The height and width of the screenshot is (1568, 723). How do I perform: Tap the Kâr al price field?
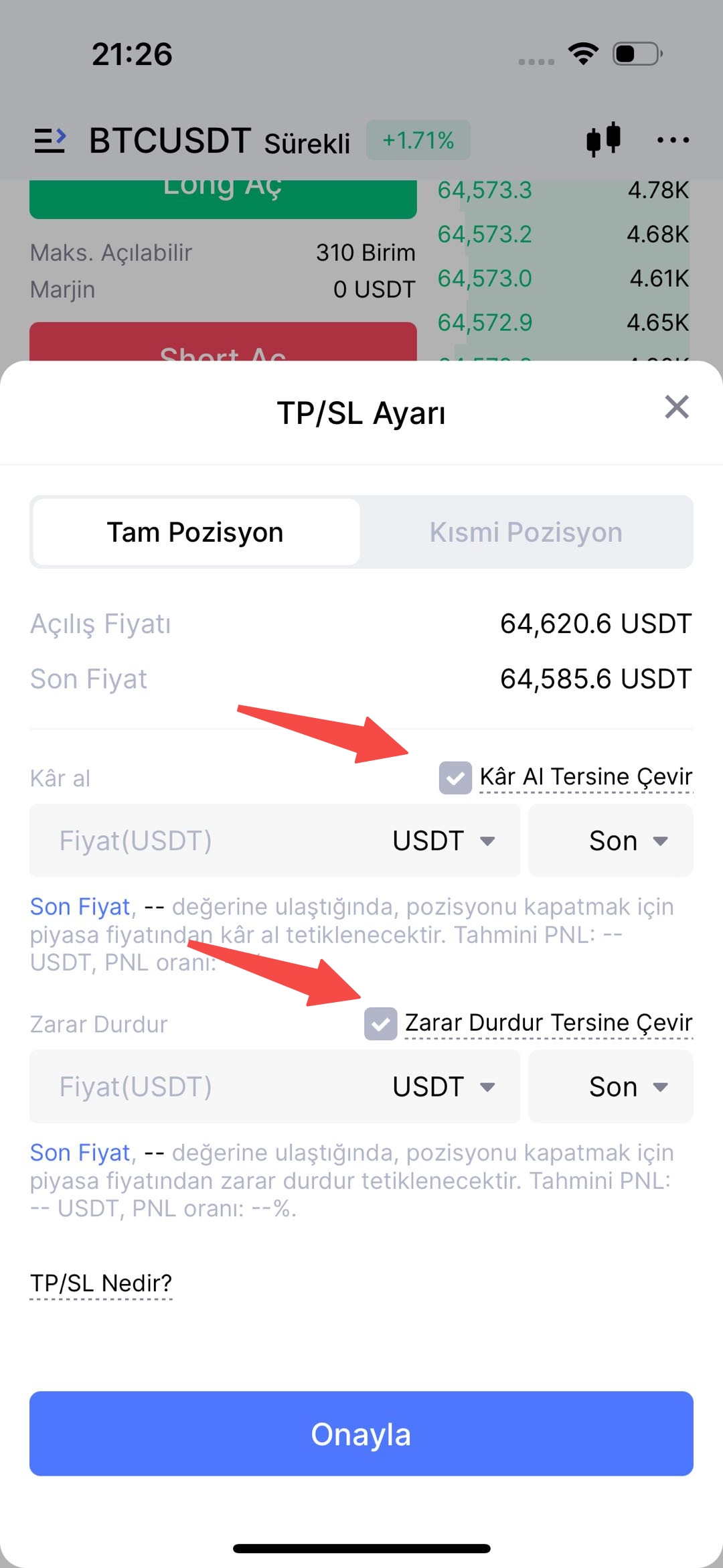tap(201, 841)
